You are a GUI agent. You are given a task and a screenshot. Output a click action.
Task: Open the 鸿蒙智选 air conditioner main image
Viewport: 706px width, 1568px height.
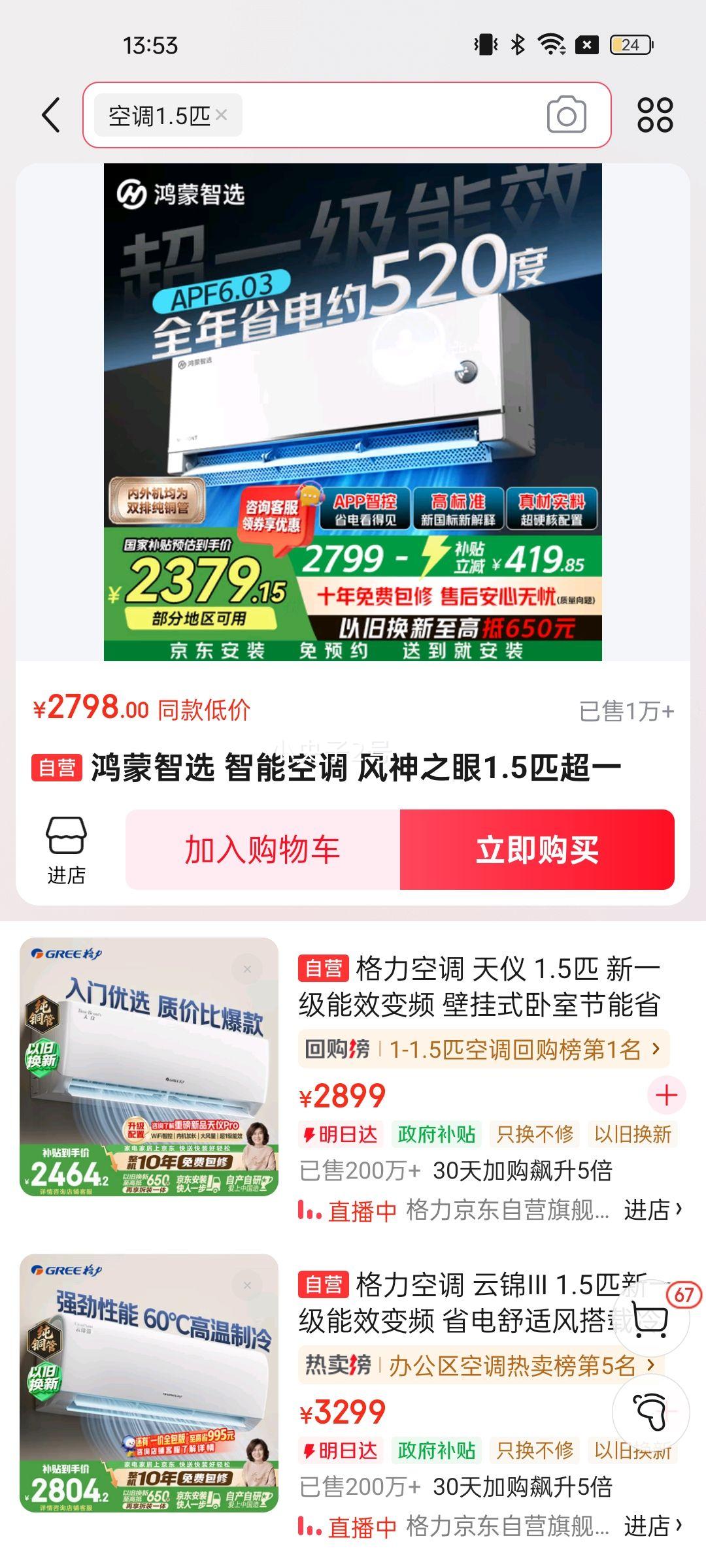(353, 412)
